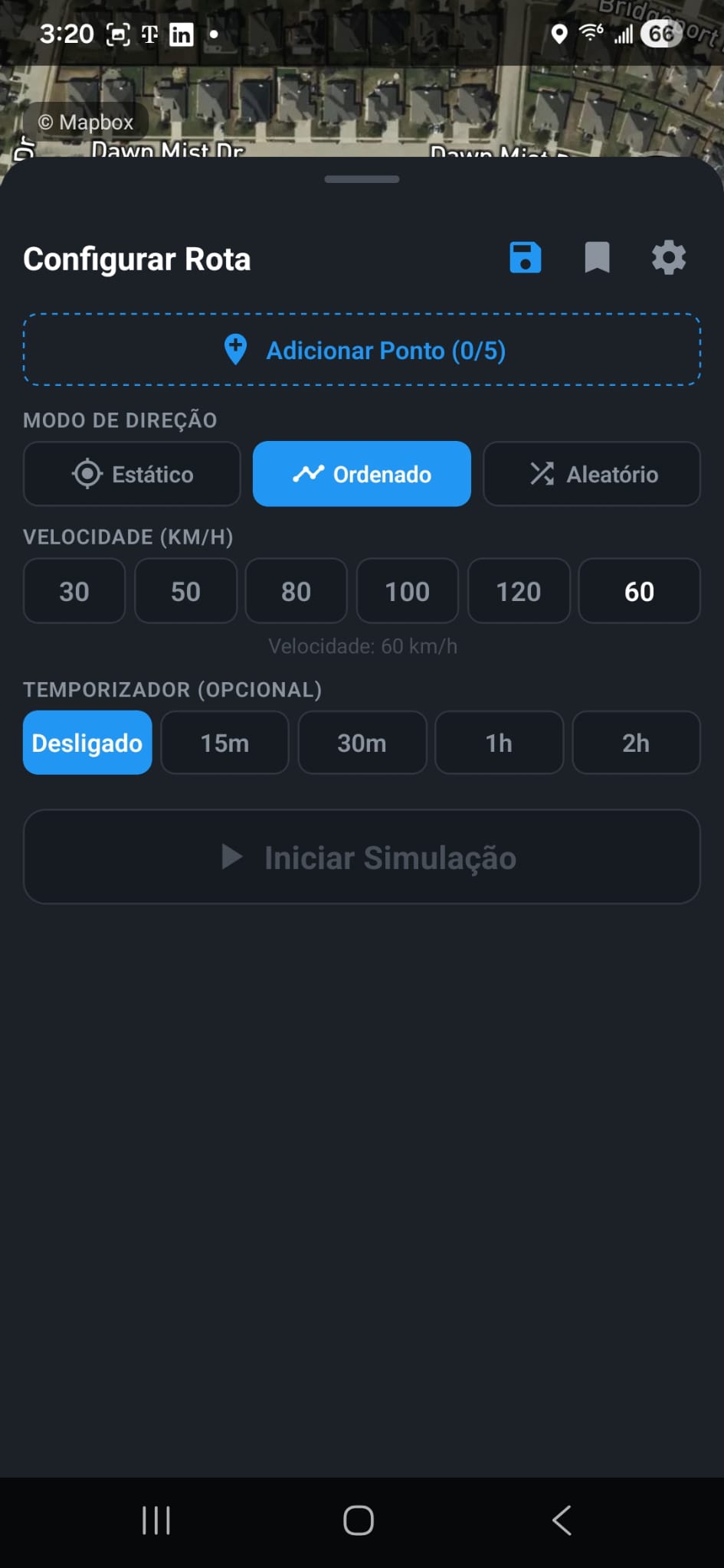This screenshot has height=1568, width=724.
Task: Go back using system navigation
Action: click(x=562, y=1520)
